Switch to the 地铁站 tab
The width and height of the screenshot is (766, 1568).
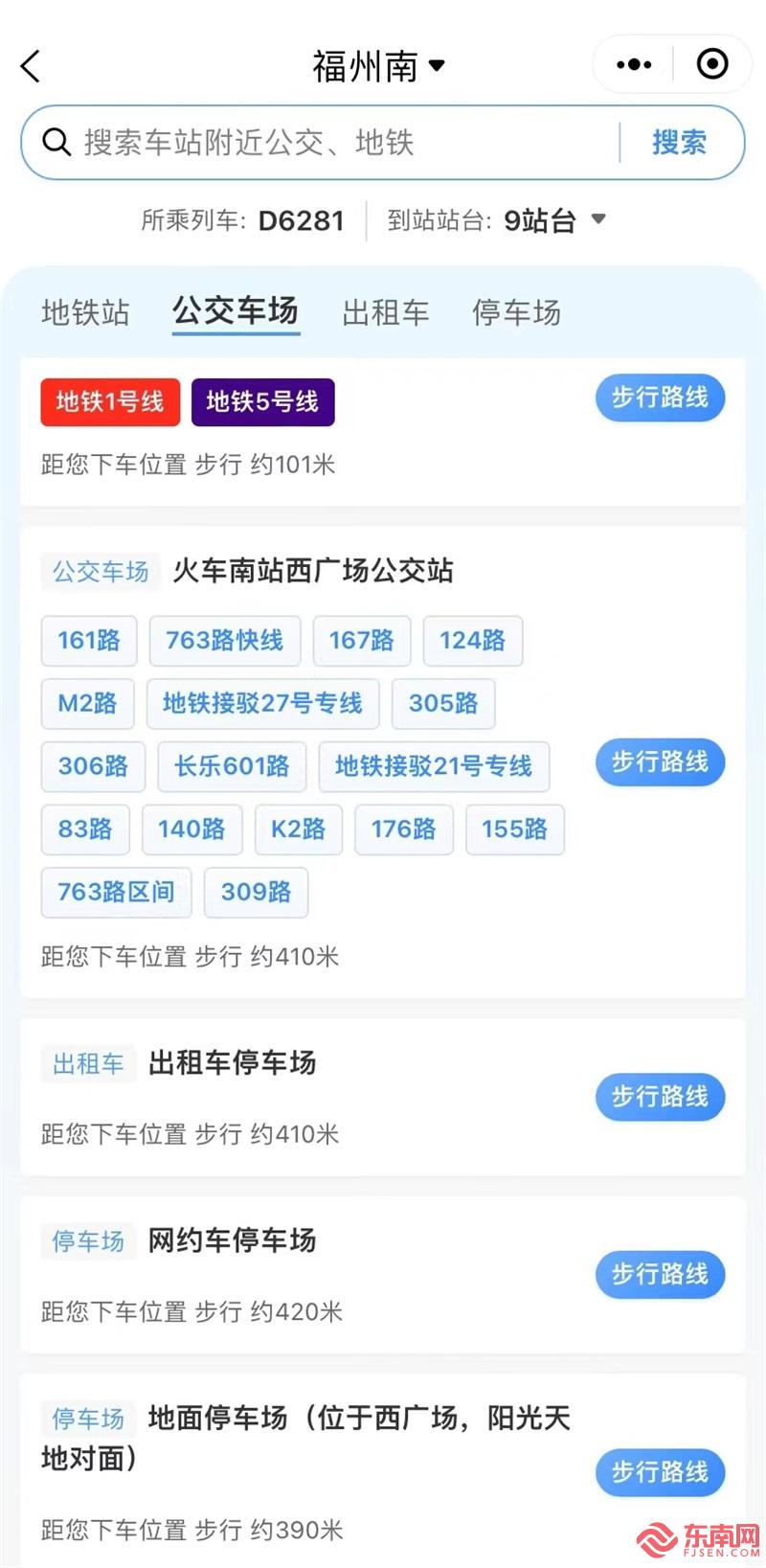(85, 312)
